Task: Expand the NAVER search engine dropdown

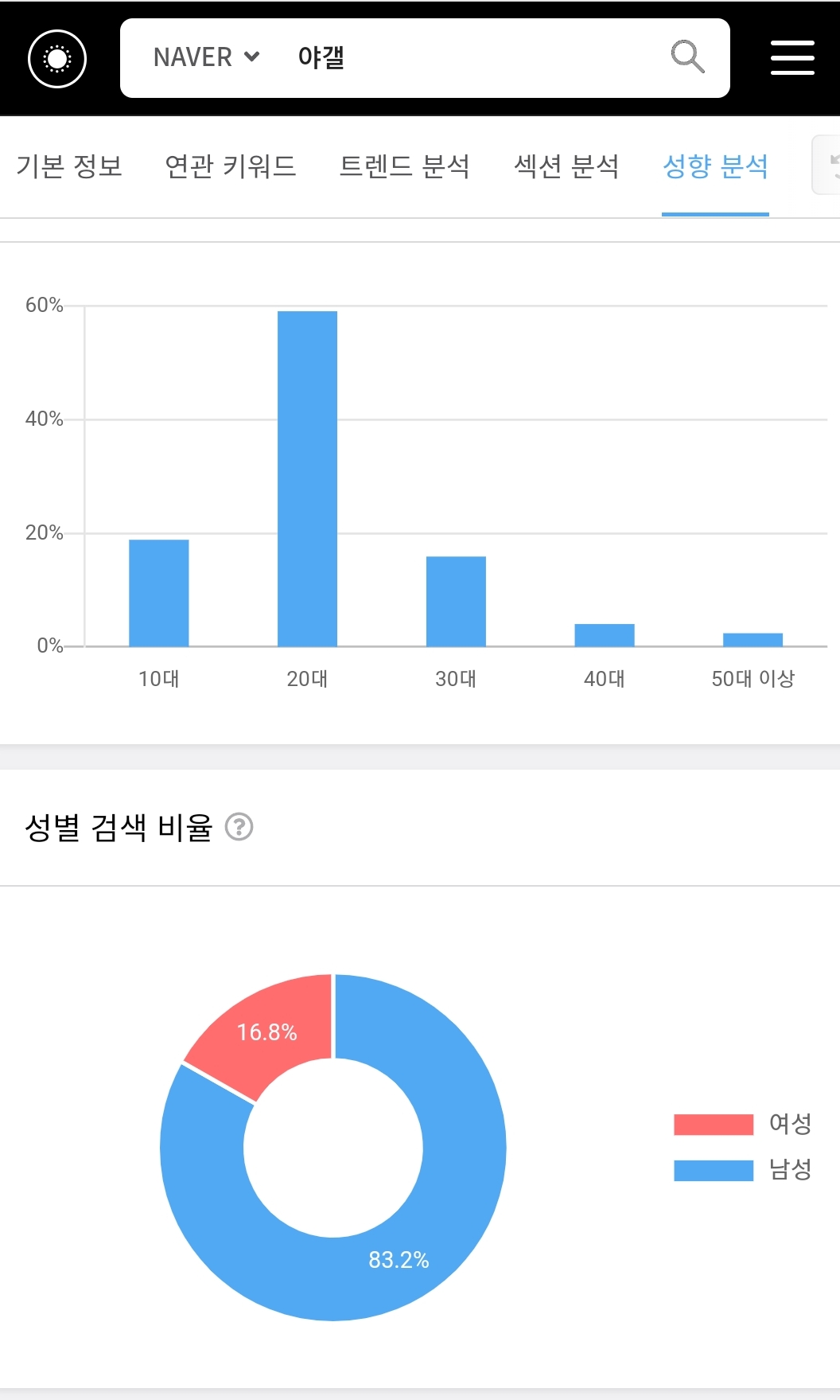Action: (207, 57)
